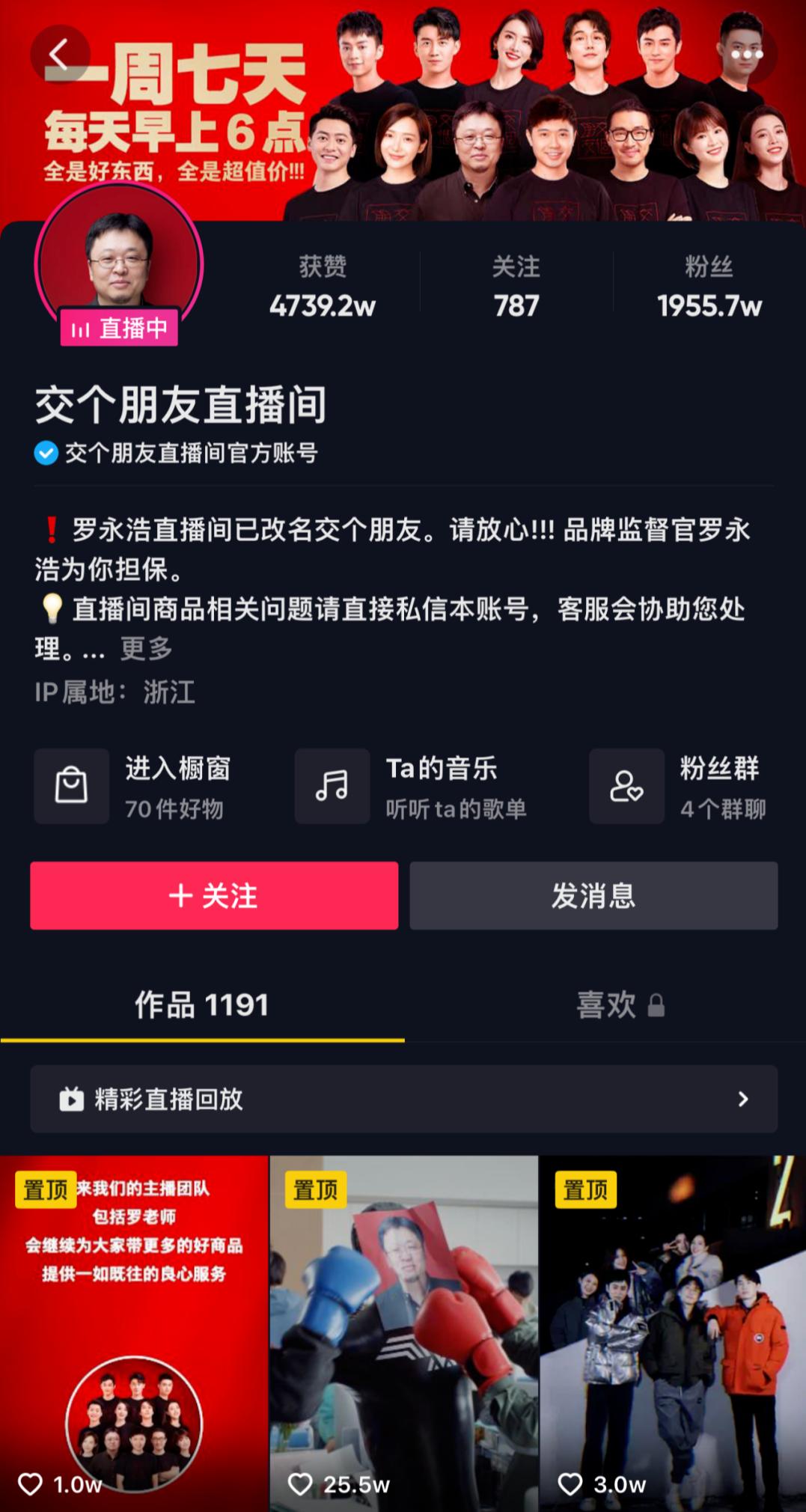Expand the bio with 更多
Image resolution: width=806 pixels, height=1512 pixels.
pos(147,648)
